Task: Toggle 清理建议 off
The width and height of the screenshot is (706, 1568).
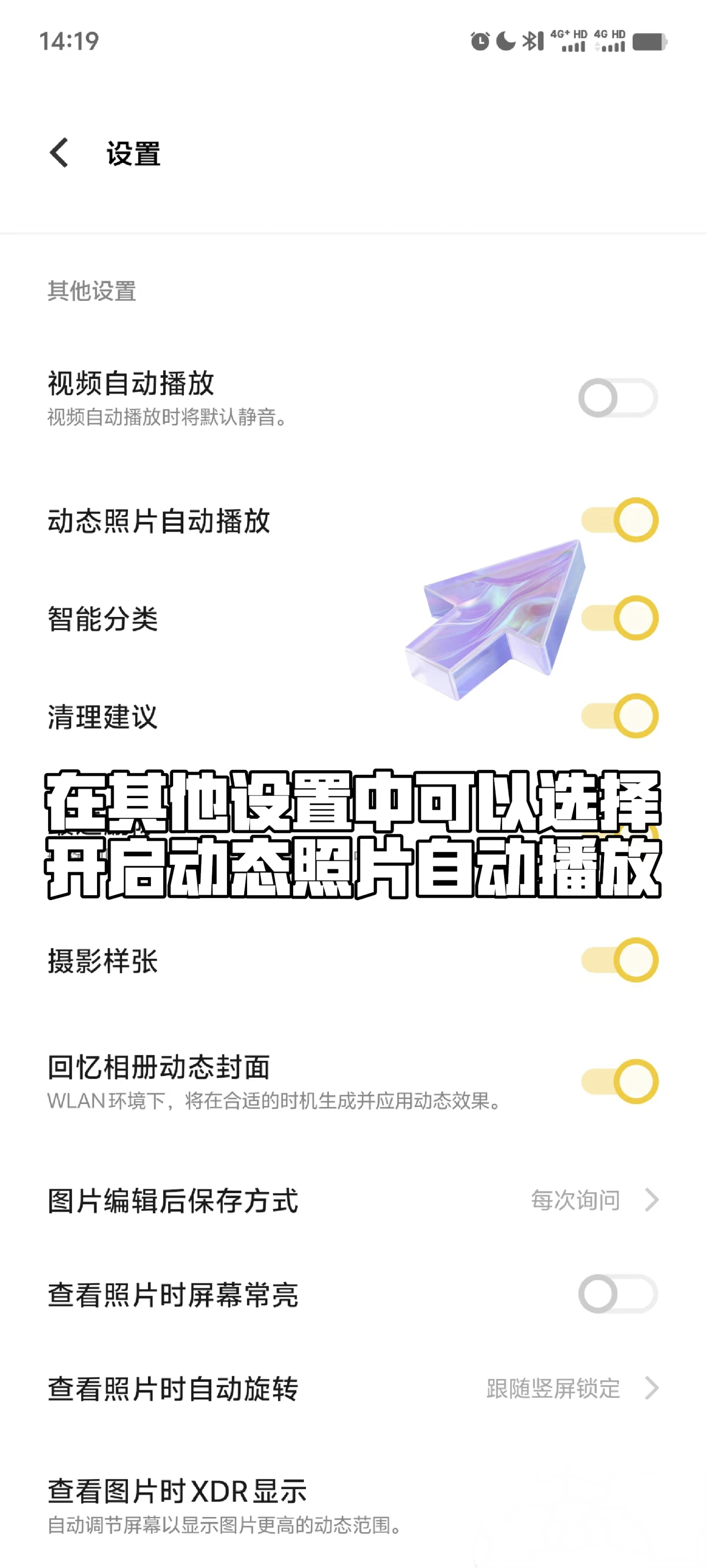Action: coord(620,716)
